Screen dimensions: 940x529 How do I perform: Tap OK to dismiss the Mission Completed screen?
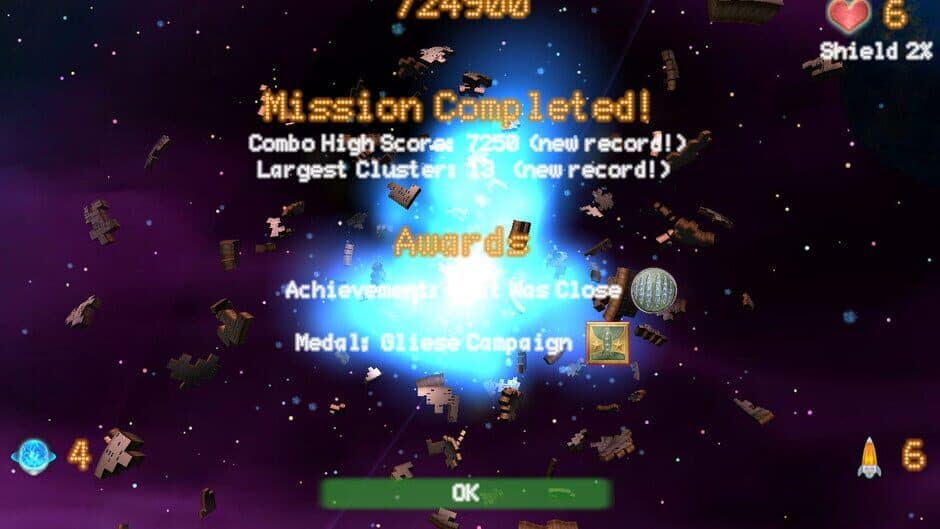point(465,492)
